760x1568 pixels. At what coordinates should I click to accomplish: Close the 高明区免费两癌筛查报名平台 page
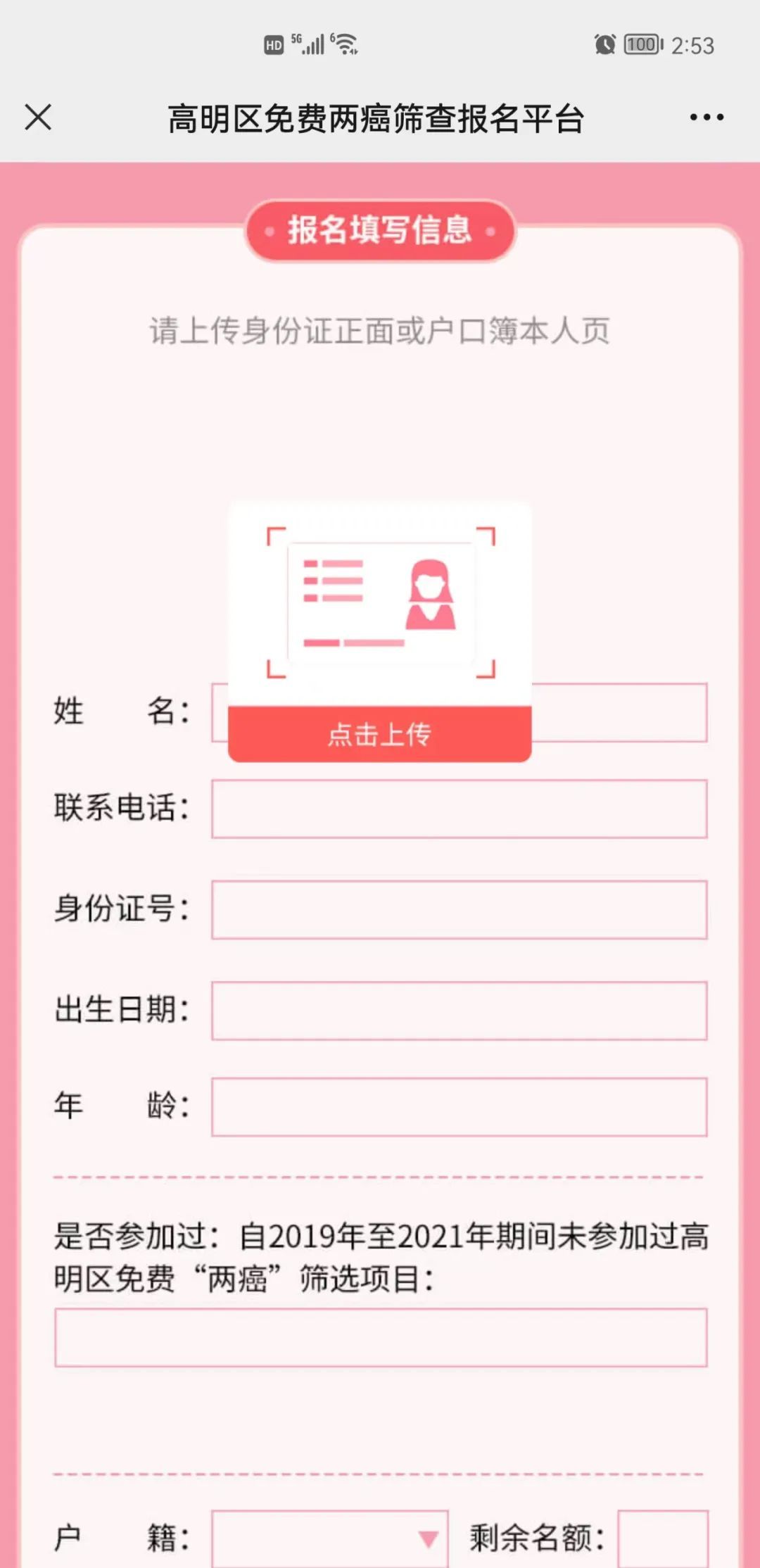38,118
